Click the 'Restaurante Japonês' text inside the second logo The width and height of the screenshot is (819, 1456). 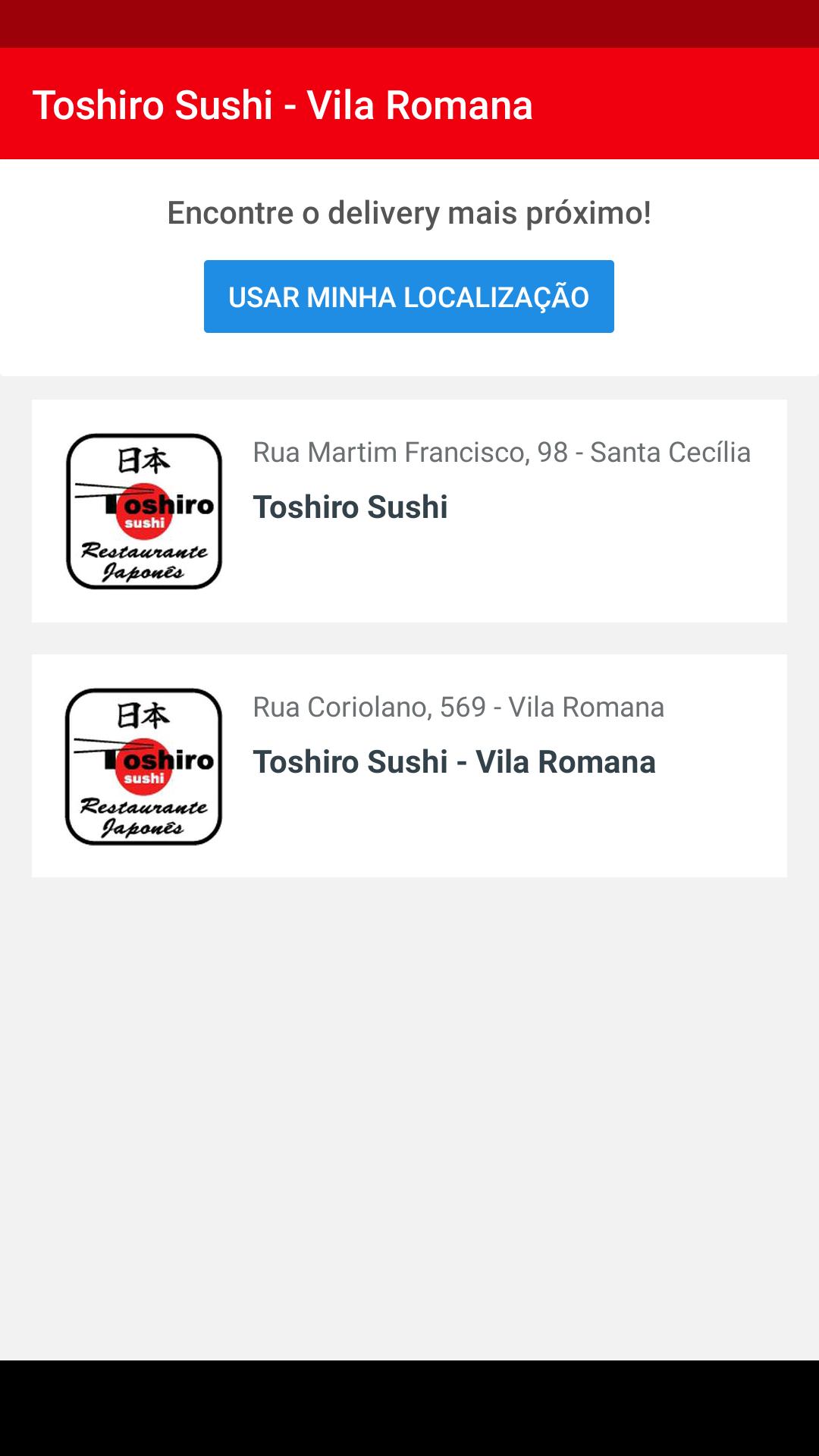point(146,817)
